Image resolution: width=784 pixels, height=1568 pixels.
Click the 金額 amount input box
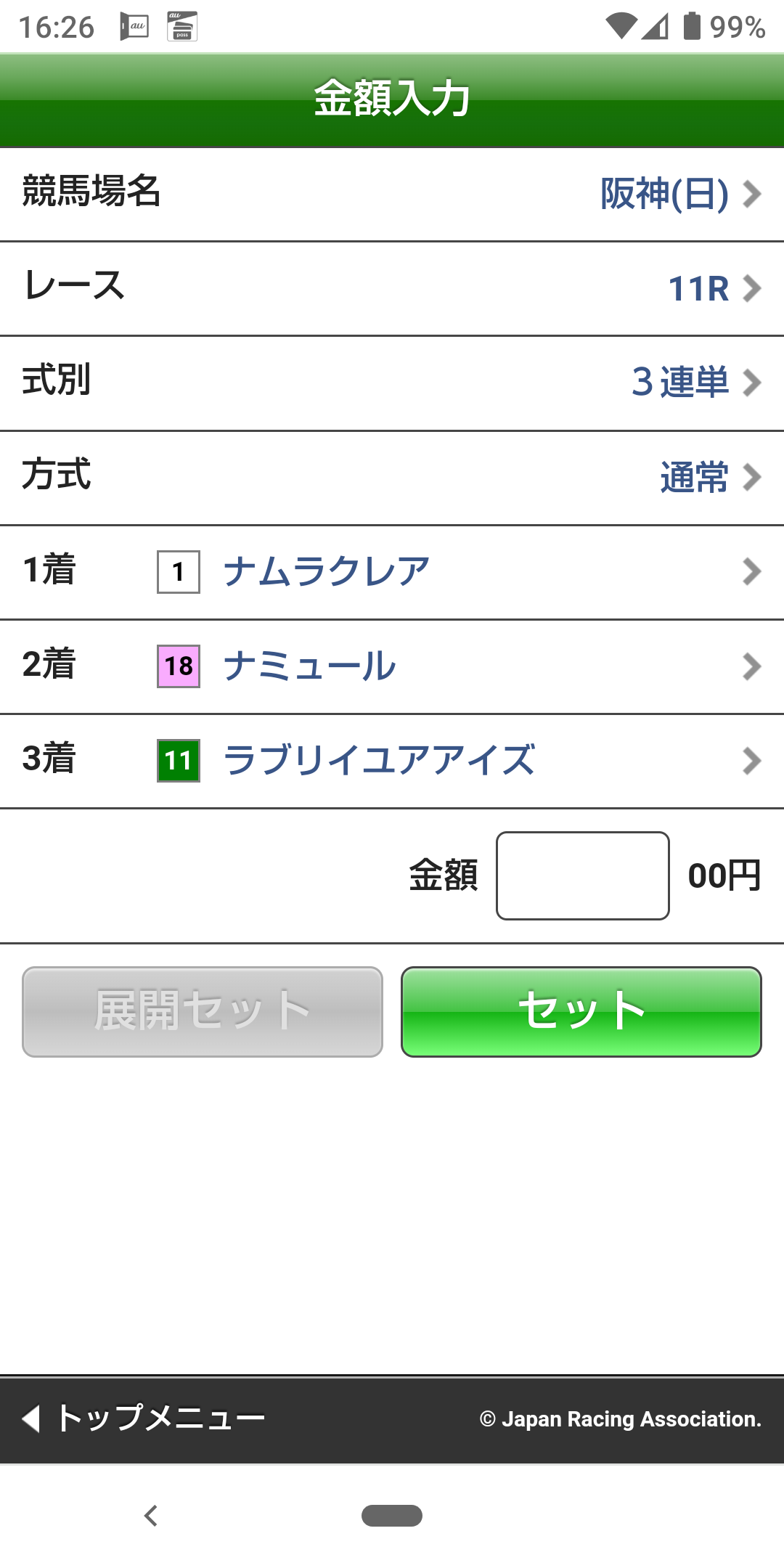point(582,875)
